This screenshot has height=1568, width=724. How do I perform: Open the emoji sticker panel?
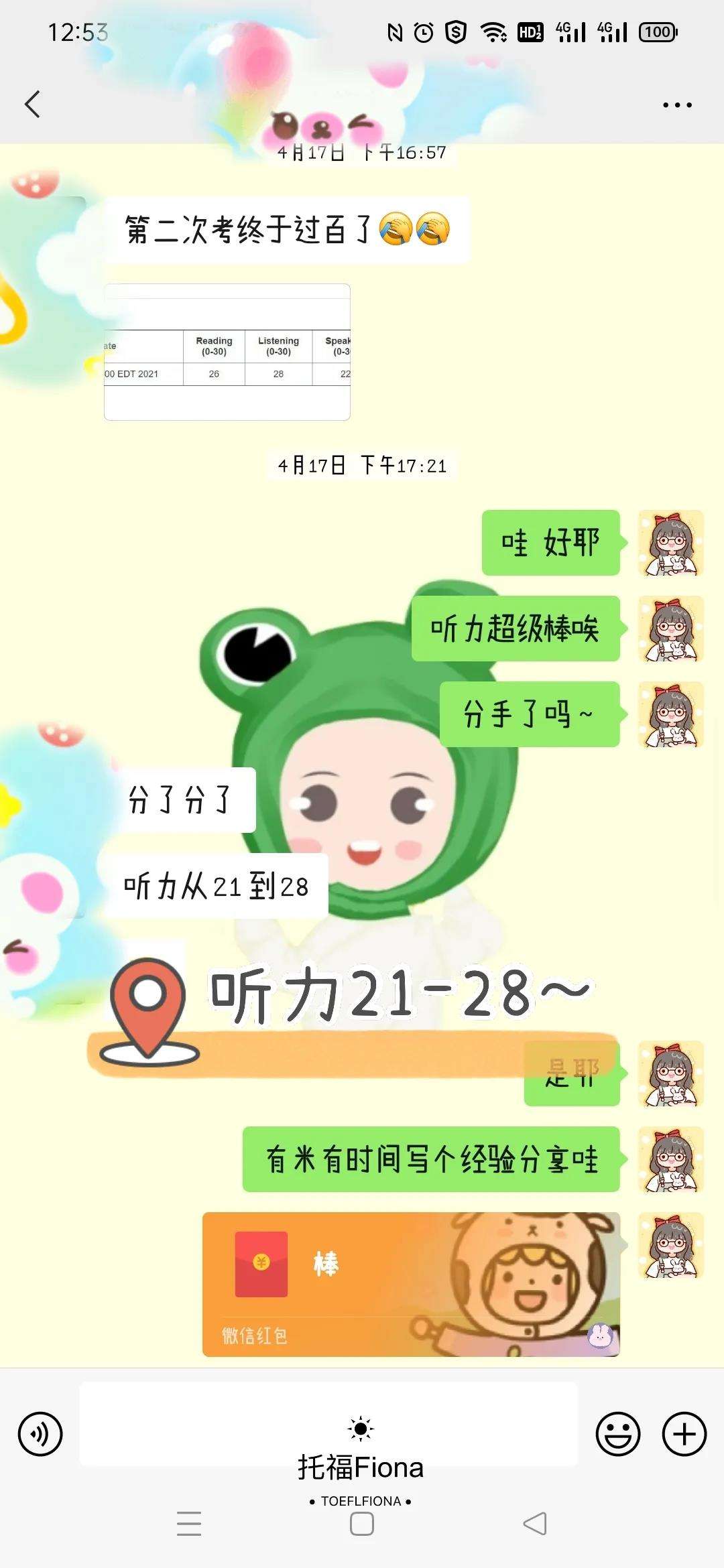click(x=617, y=1434)
